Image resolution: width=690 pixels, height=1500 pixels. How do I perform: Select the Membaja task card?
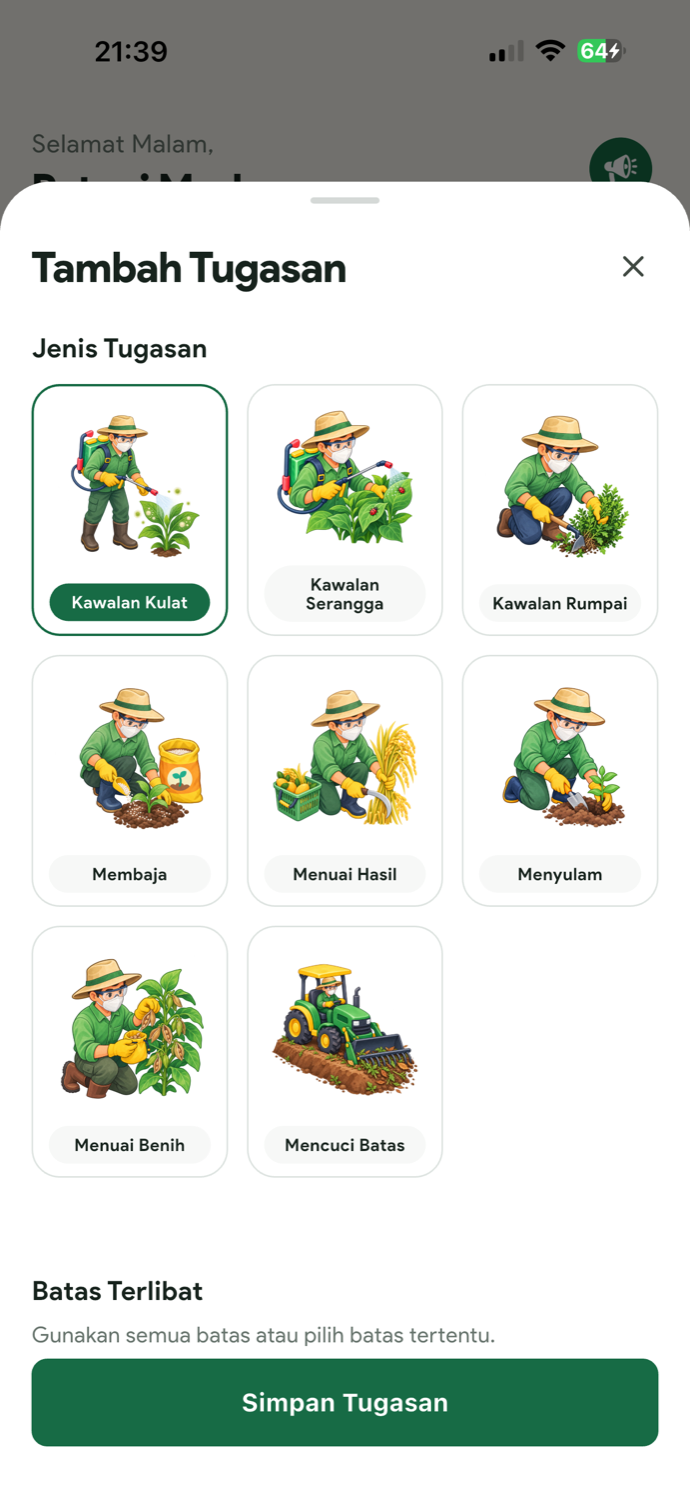[130, 781]
